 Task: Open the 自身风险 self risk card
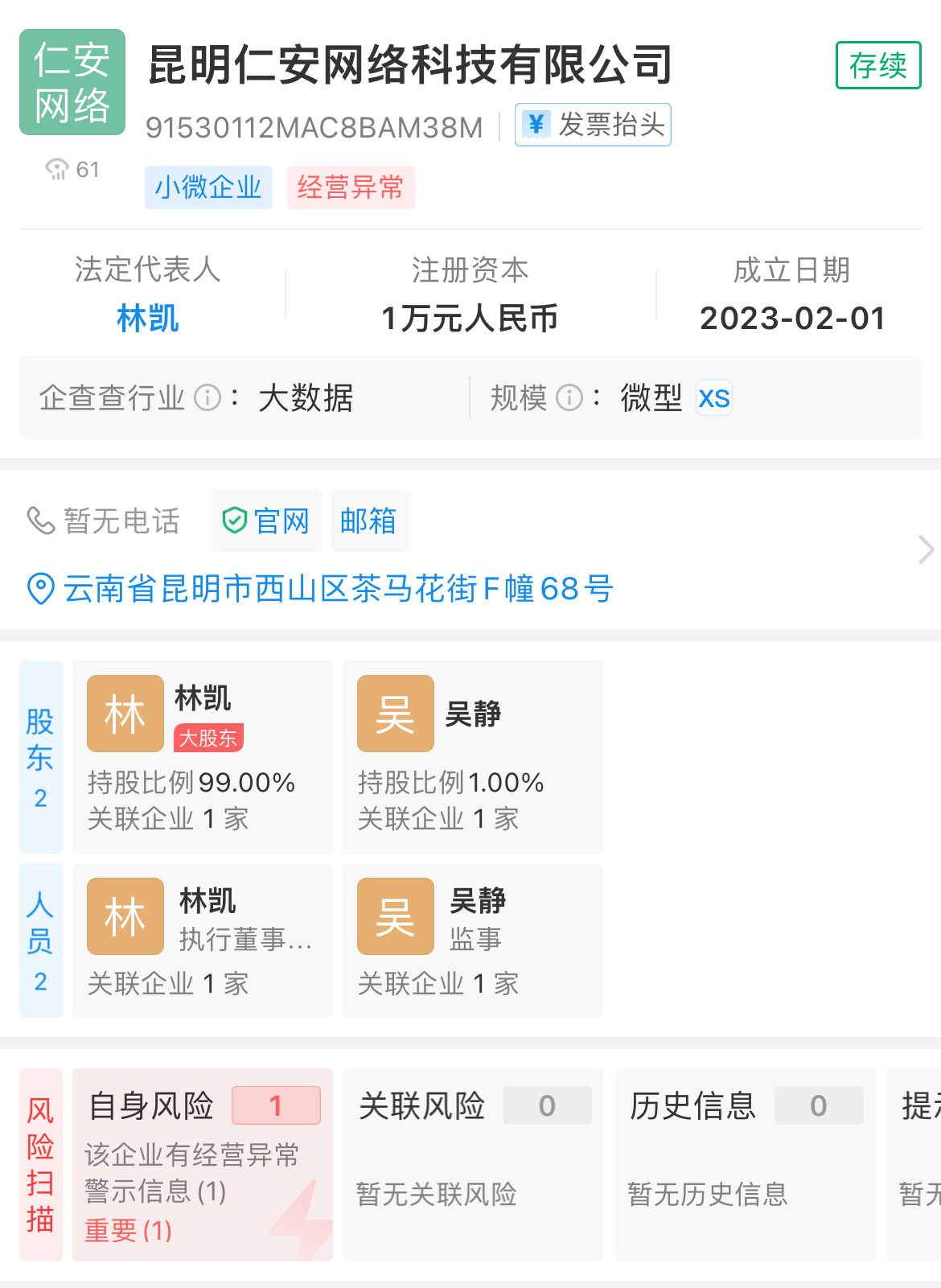[x=202, y=1164]
